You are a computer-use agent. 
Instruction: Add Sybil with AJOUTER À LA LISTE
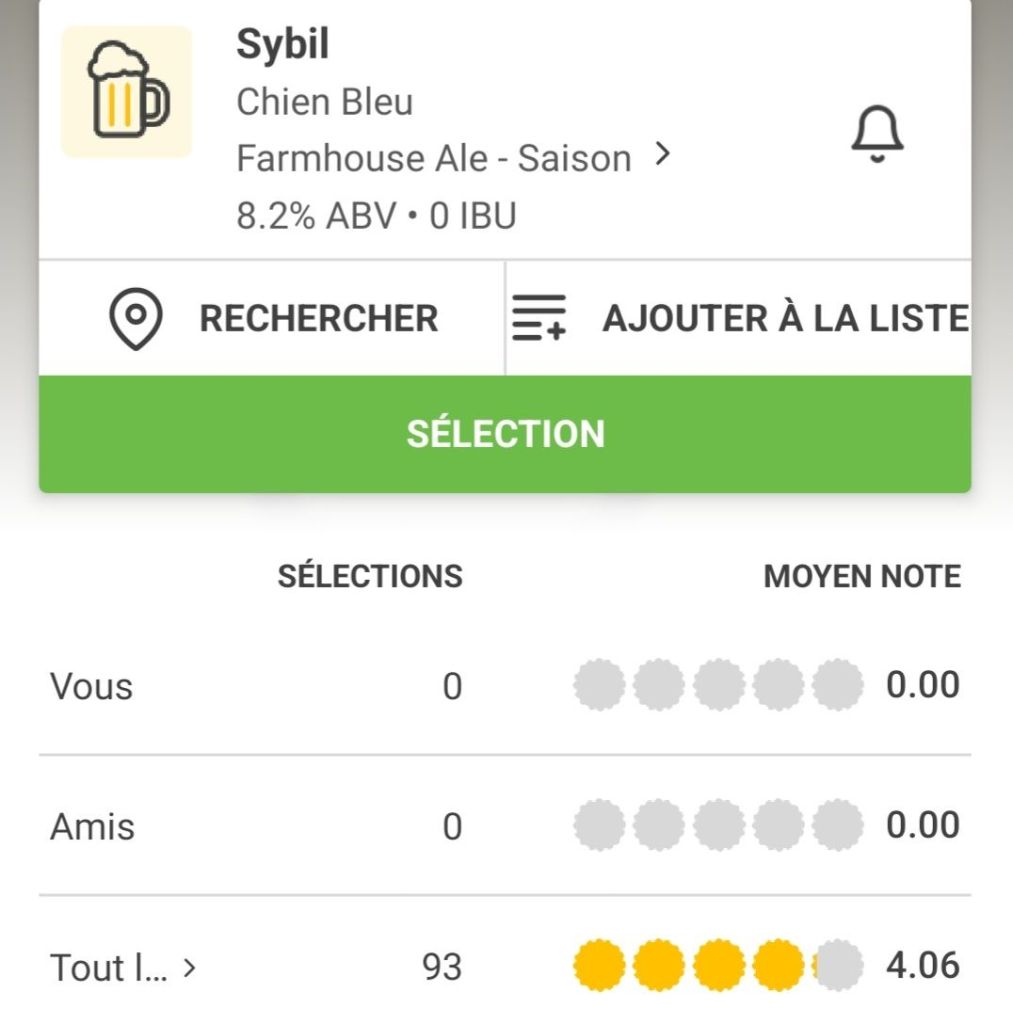pyautogui.click(x=739, y=319)
